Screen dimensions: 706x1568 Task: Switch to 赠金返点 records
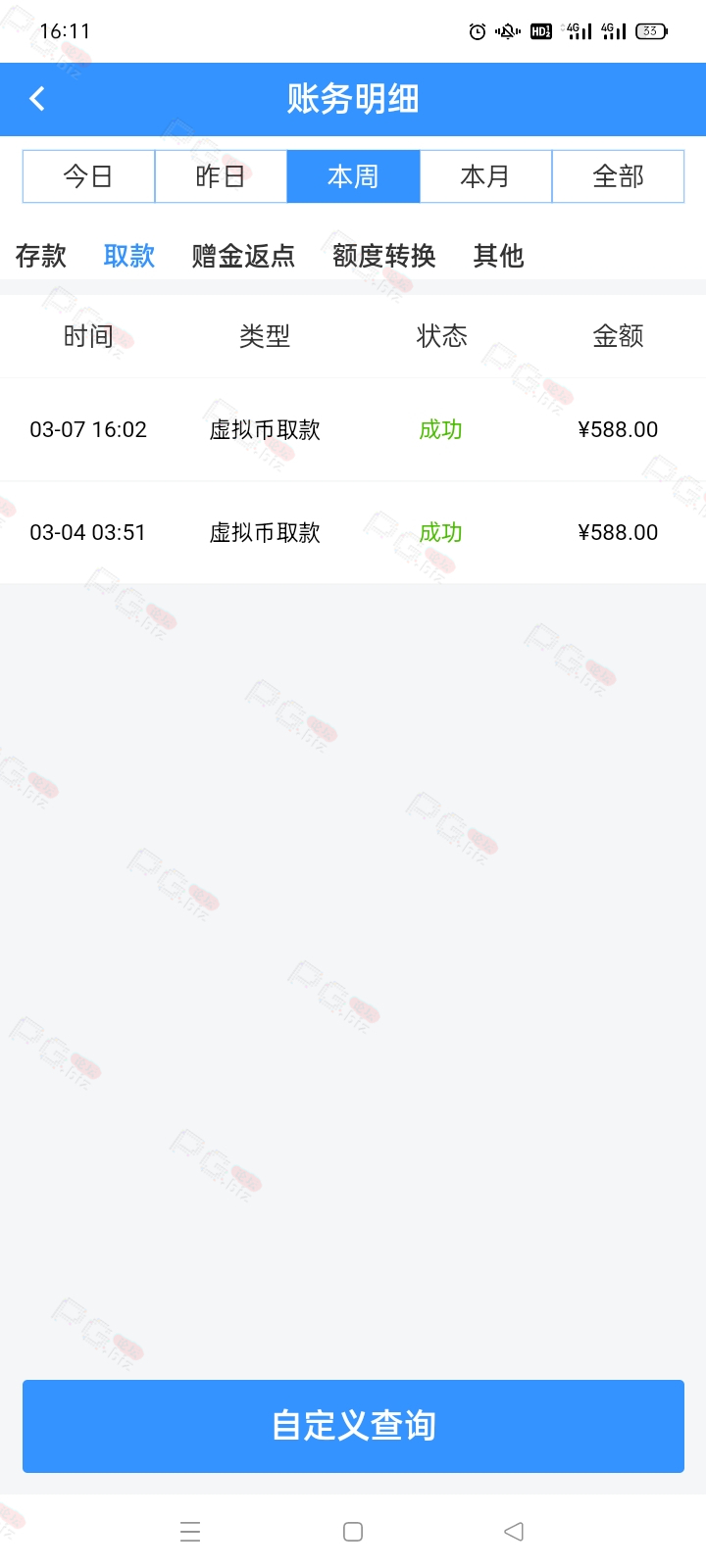pos(243,256)
